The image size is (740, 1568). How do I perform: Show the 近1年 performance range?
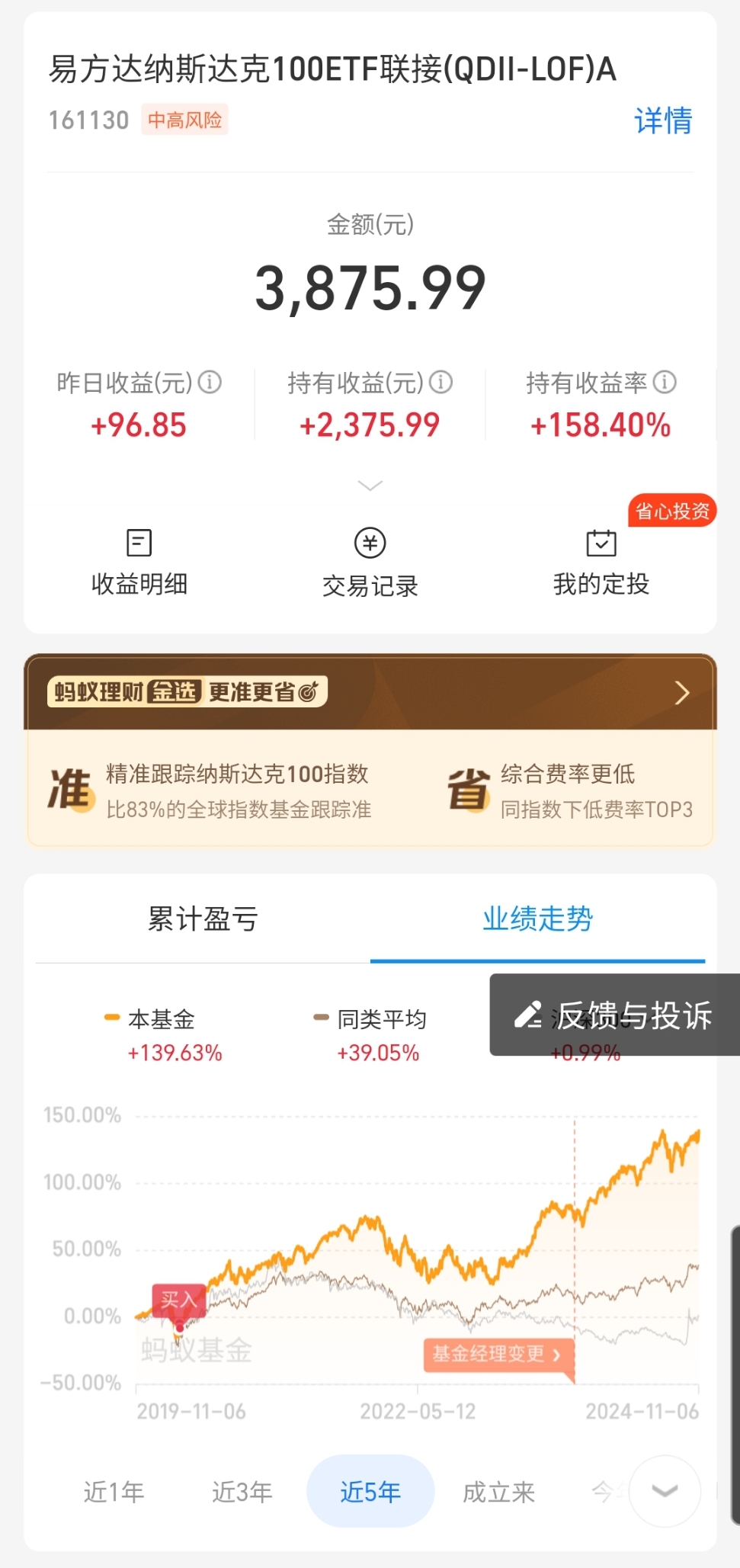point(114,1491)
